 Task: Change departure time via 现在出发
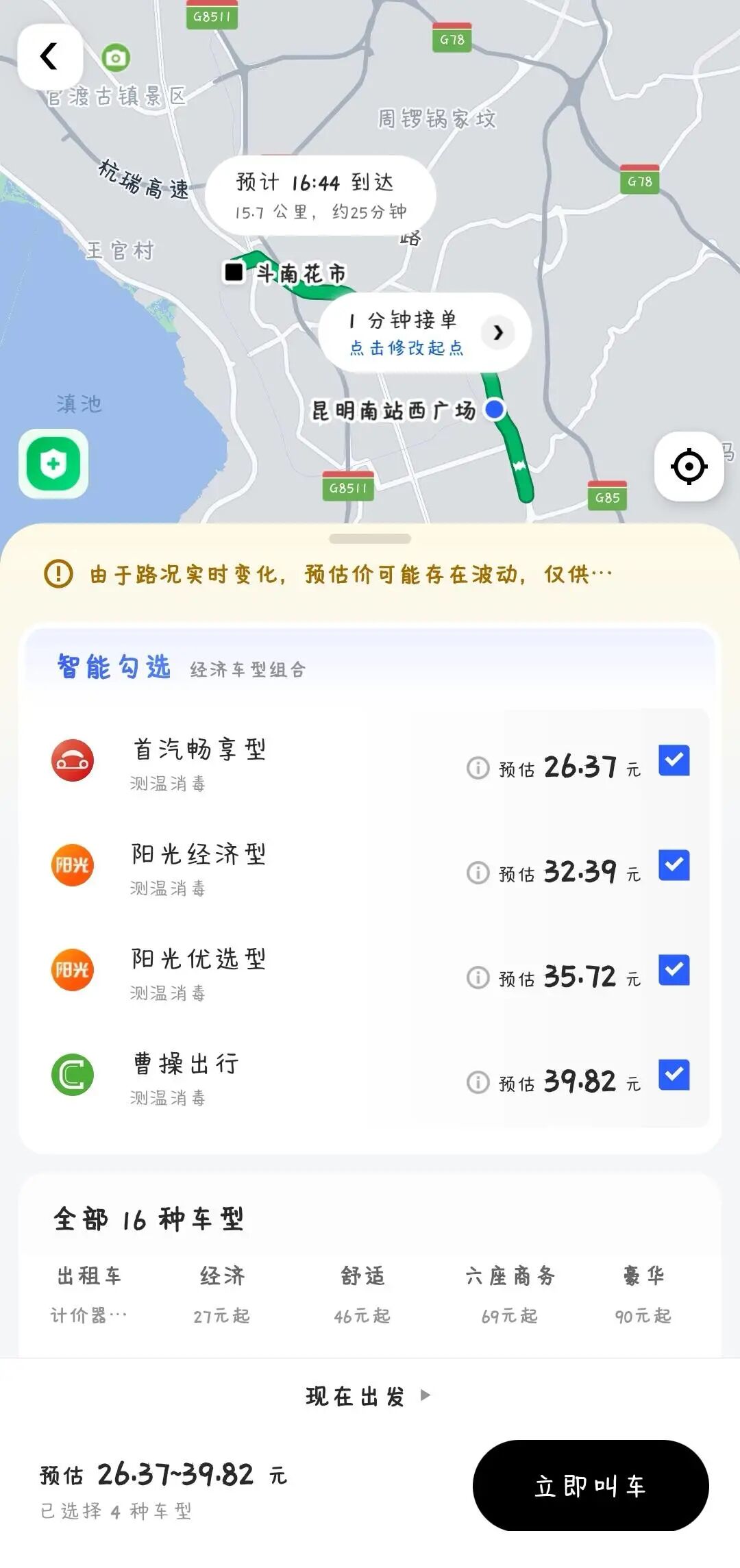[368, 1395]
